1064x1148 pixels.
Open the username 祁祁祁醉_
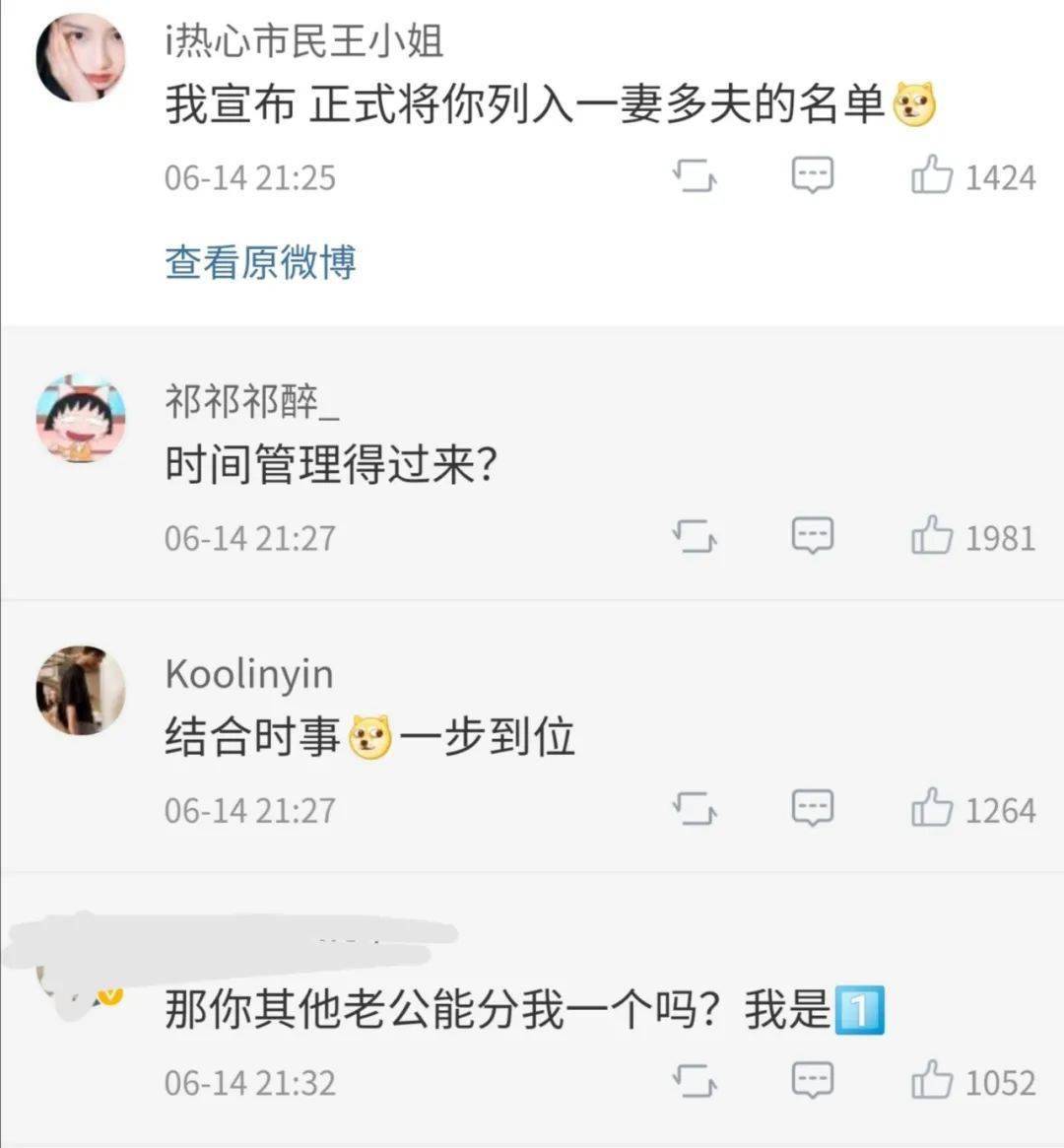pos(252,402)
